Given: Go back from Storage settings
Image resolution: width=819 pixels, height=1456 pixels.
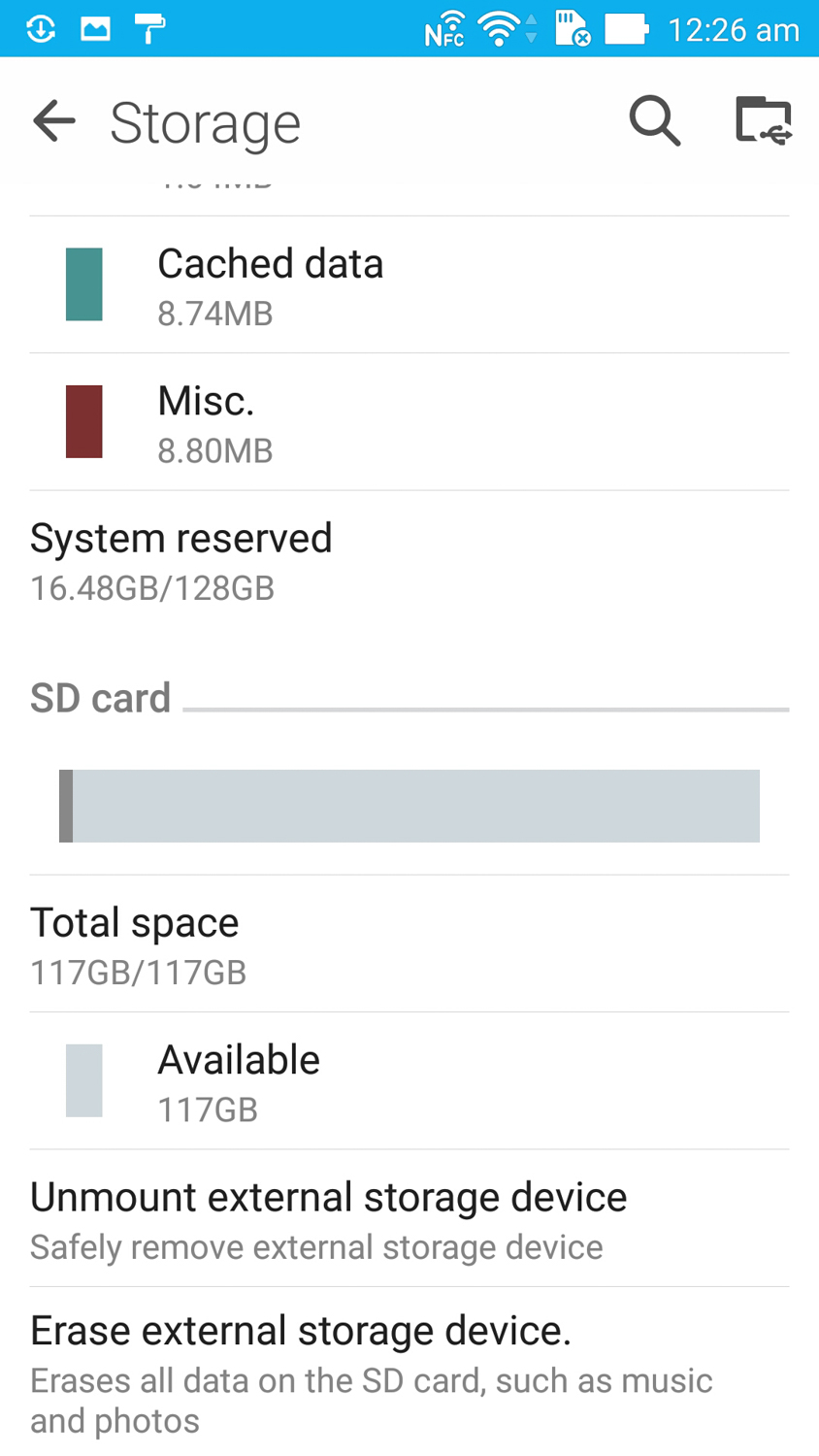Looking at the screenshot, I should [x=54, y=122].
